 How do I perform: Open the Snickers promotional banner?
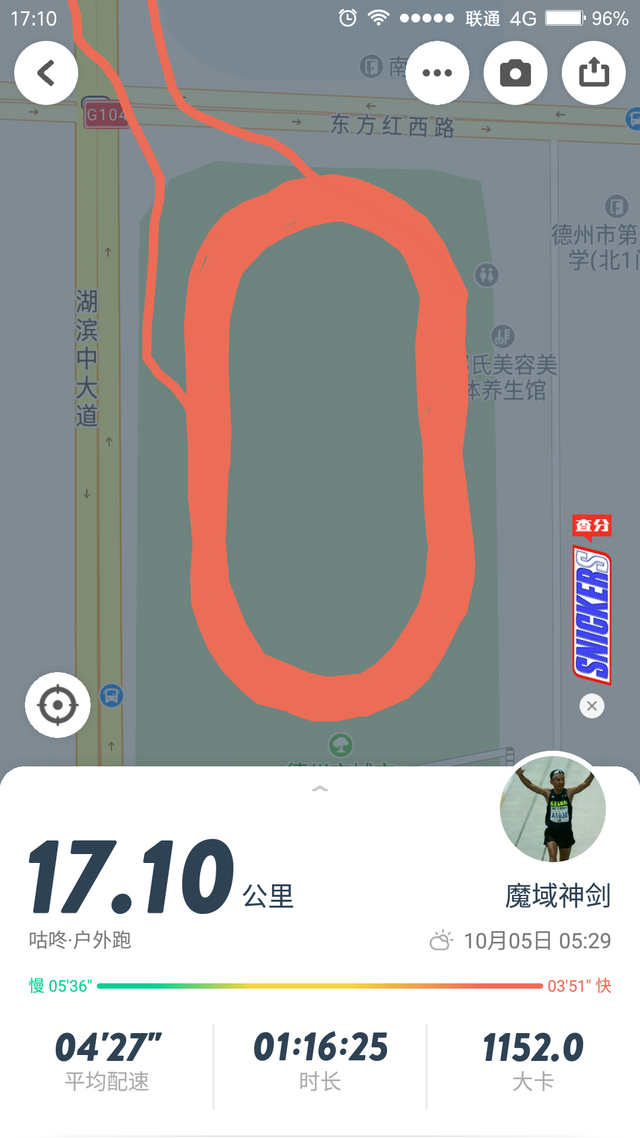pos(592,598)
